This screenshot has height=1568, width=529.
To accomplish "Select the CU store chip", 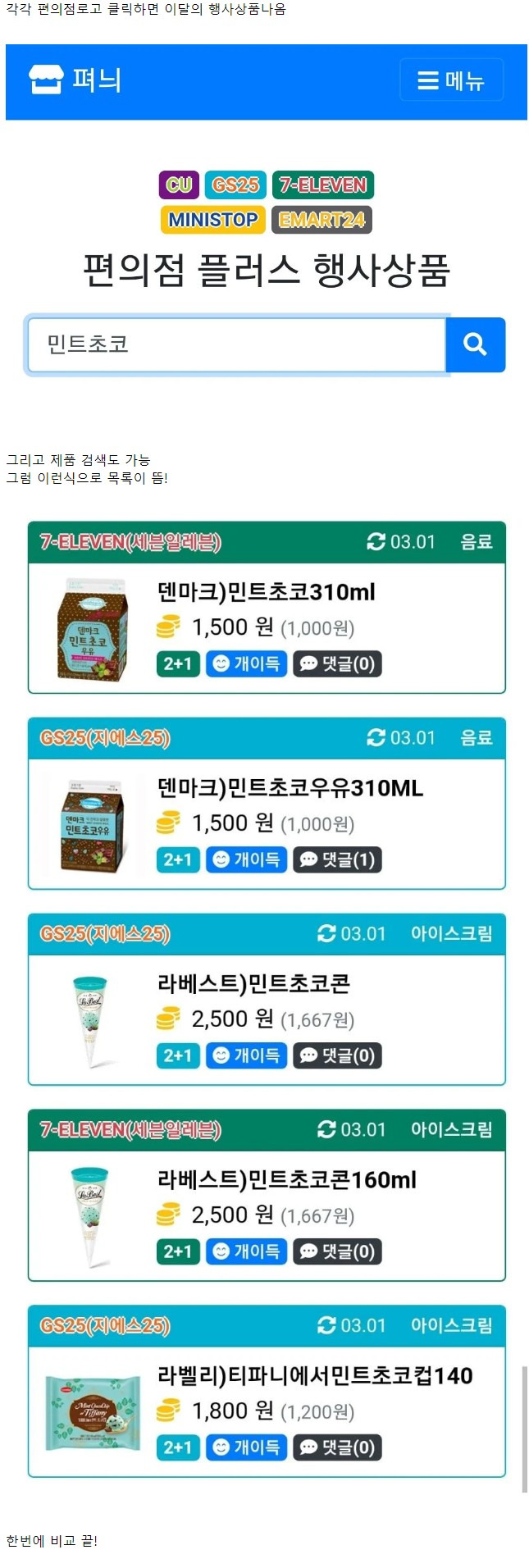I will (x=179, y=185).
